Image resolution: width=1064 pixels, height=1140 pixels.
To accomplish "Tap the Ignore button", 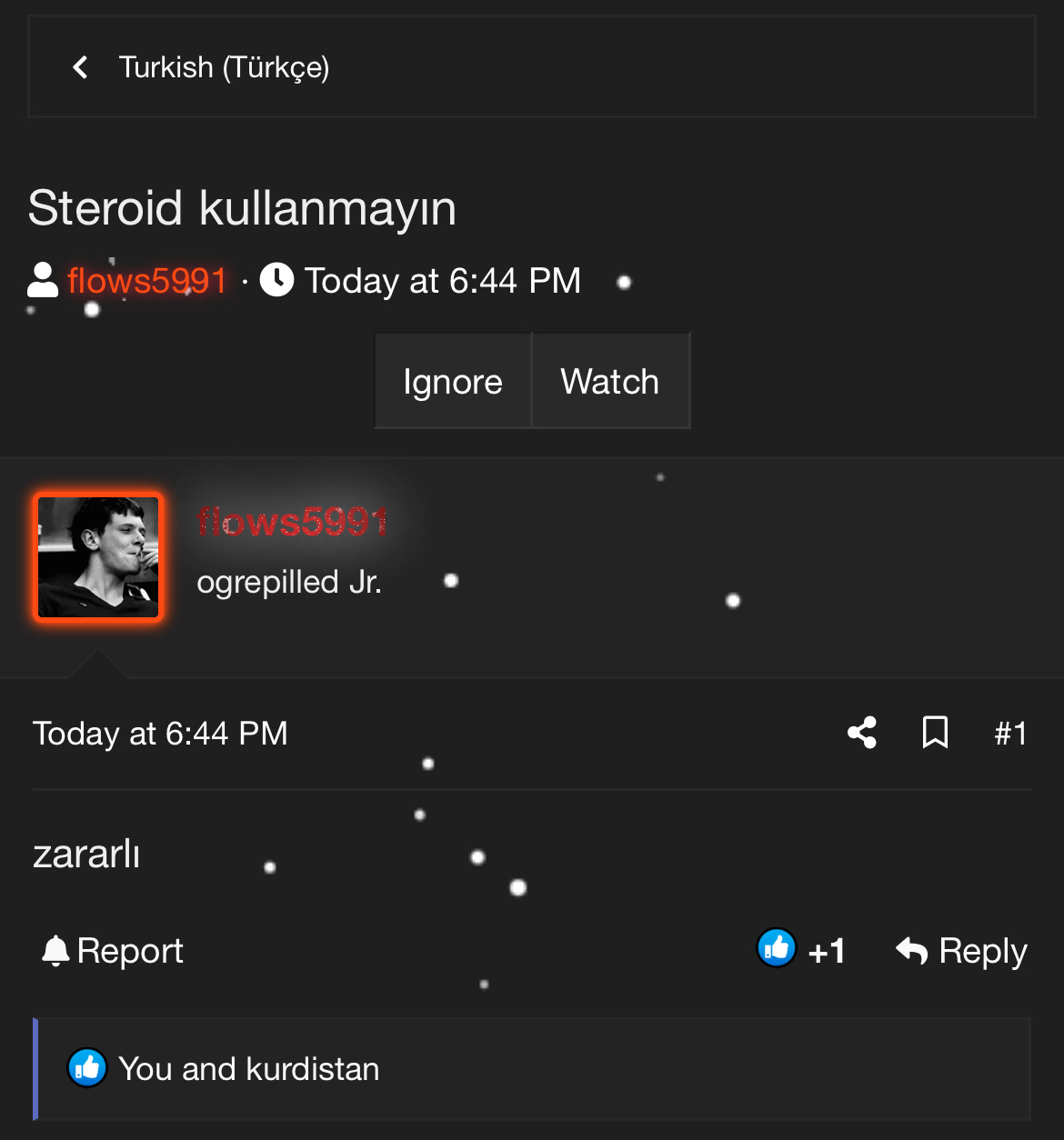I will tap(453, 381).
